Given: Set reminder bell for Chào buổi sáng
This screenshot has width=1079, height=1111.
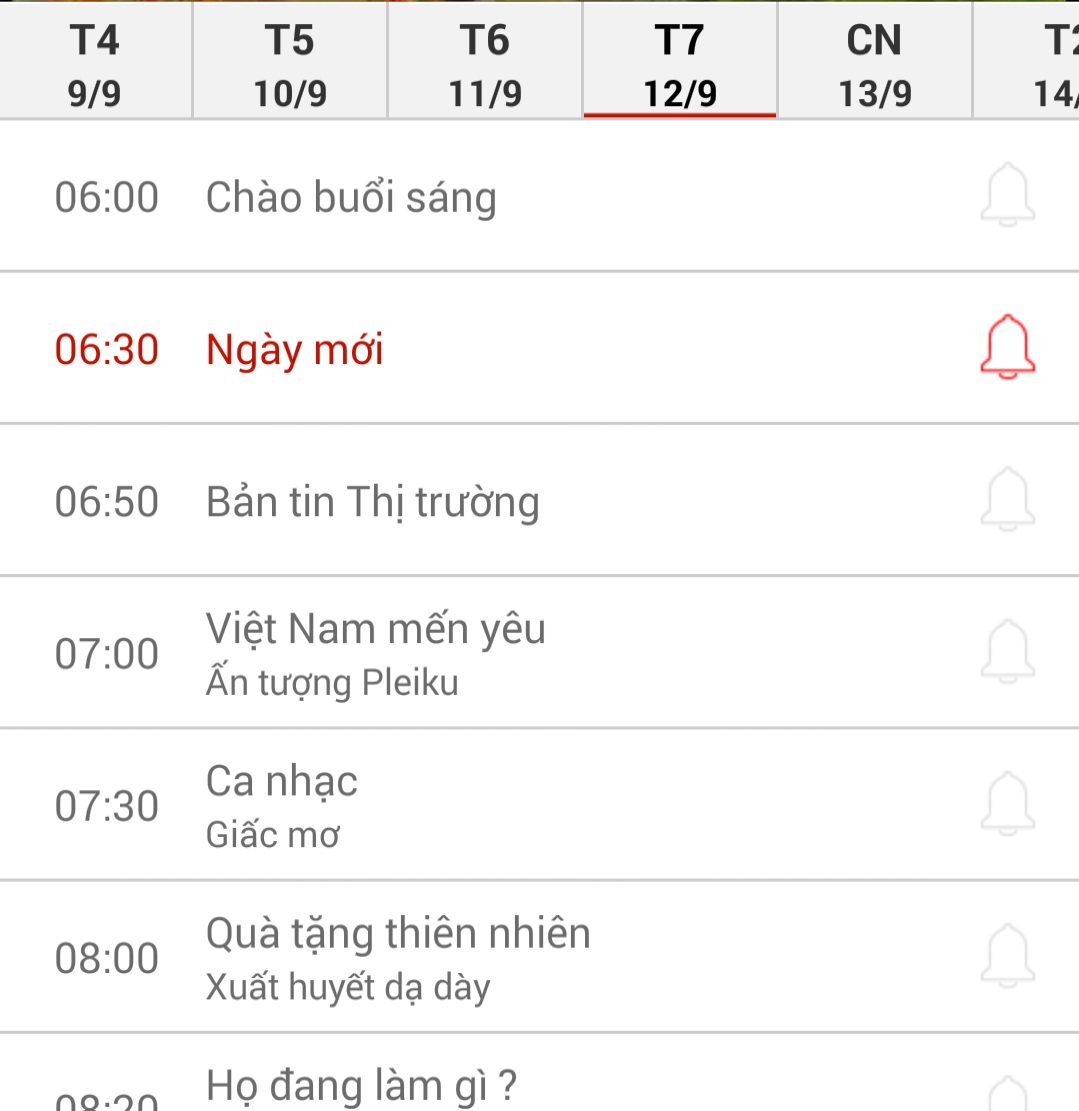Looking at the screenshot, I should [x=1007, y=196].
